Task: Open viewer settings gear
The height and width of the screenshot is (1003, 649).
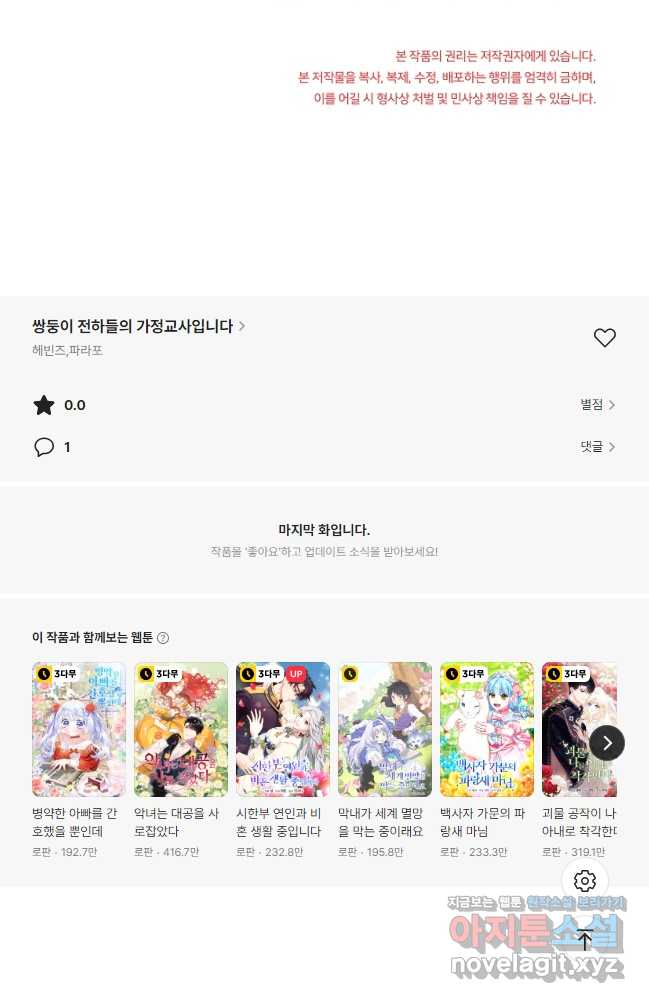Action: click(x=585, y=881)
